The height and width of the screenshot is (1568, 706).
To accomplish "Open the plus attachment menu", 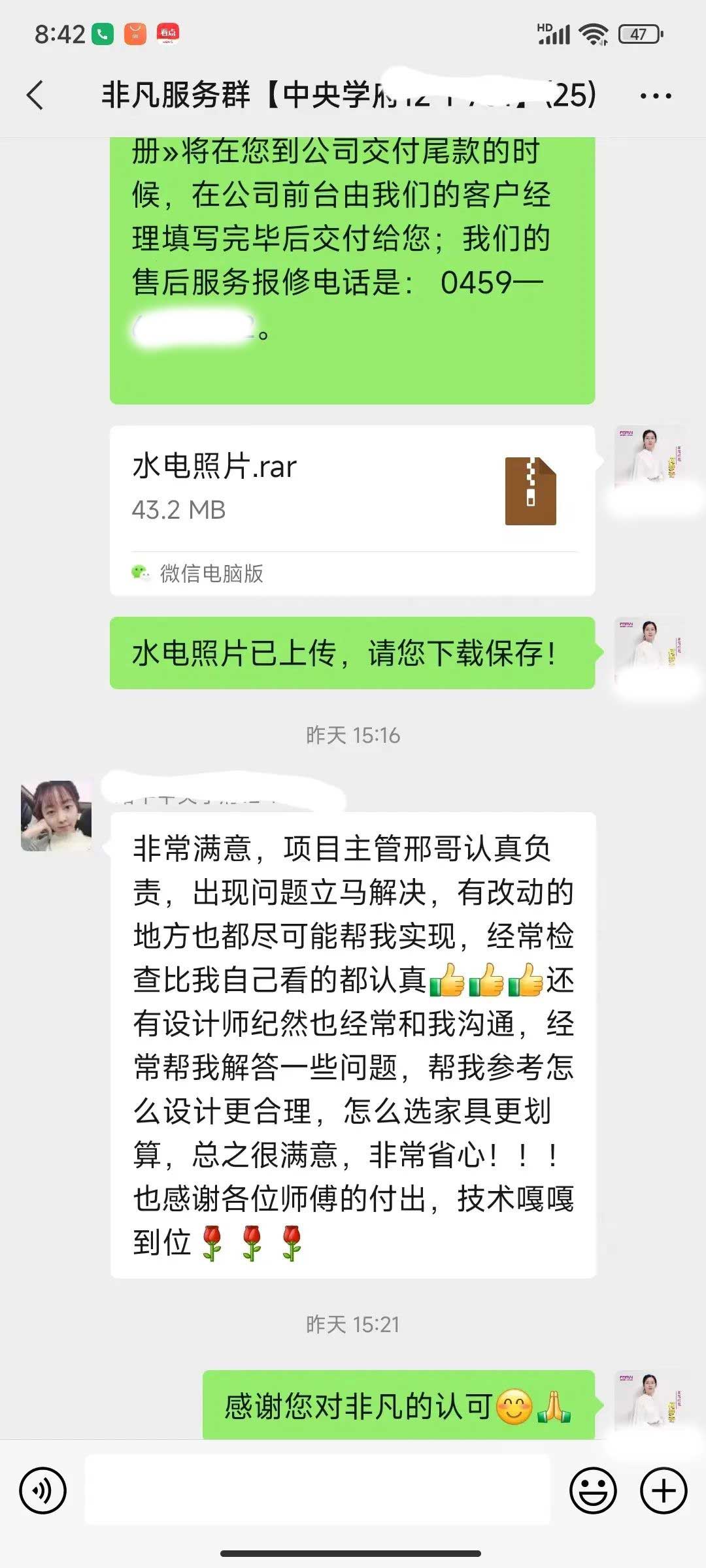I will coord(664,1491).
